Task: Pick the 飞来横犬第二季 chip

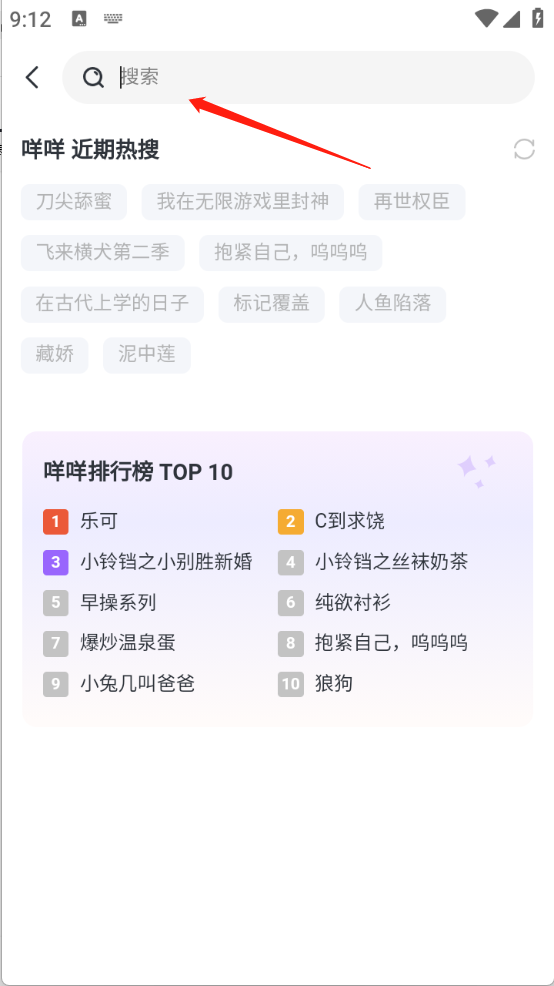Action: pos(102,253)
